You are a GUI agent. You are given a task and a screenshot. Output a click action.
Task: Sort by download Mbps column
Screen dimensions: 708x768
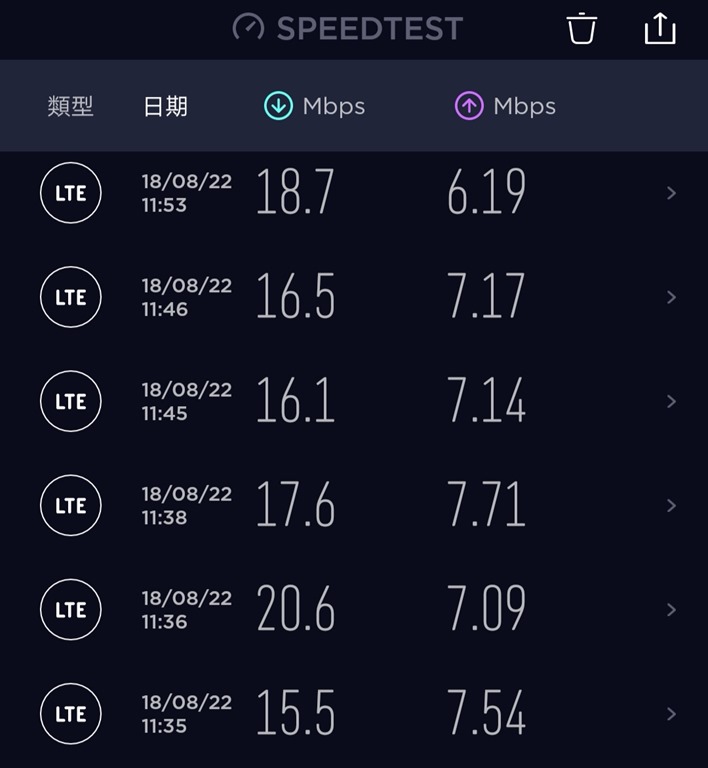314,106
